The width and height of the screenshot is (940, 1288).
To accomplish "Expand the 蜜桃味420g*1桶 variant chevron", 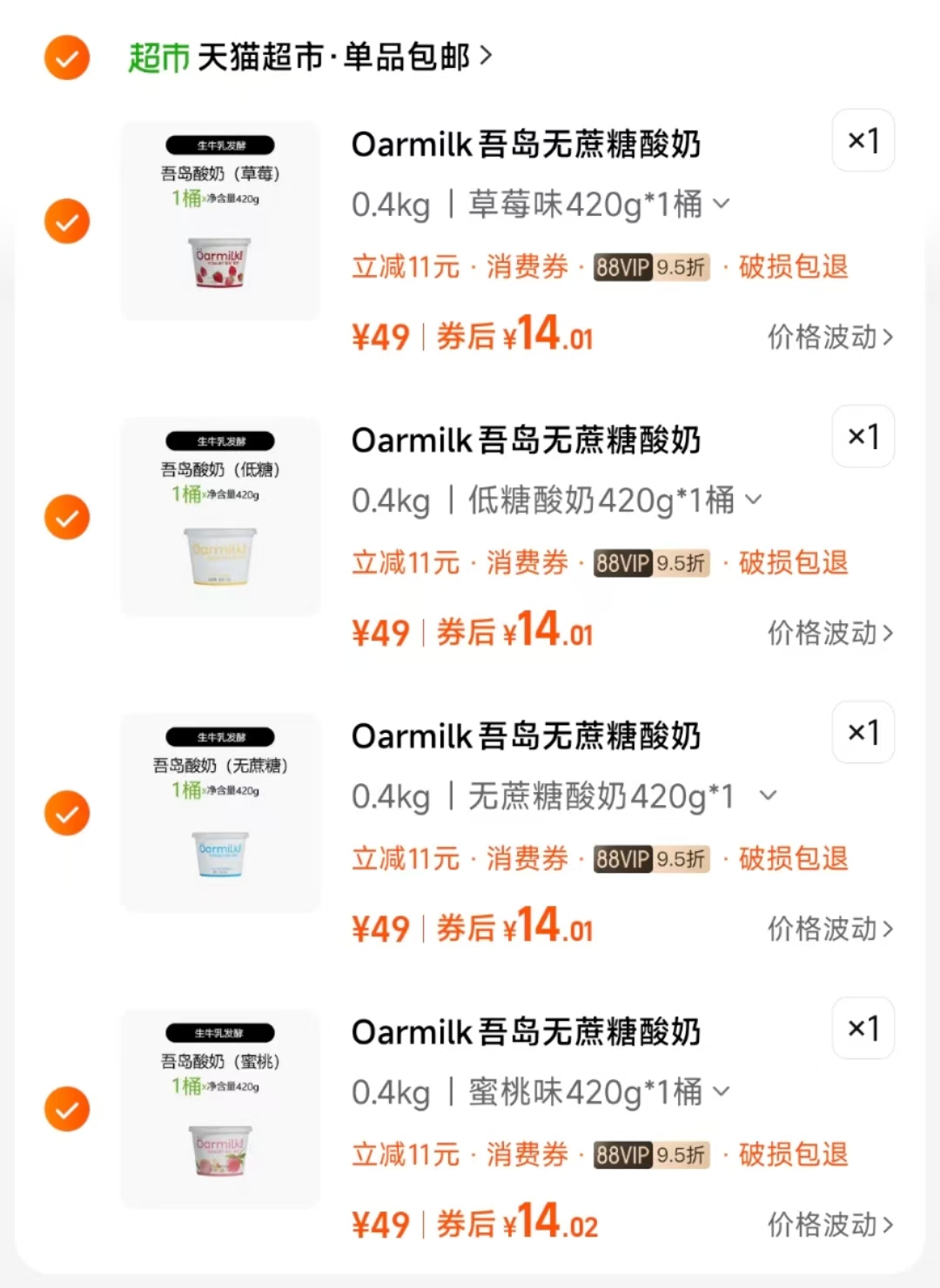I will pos(721,1091).
